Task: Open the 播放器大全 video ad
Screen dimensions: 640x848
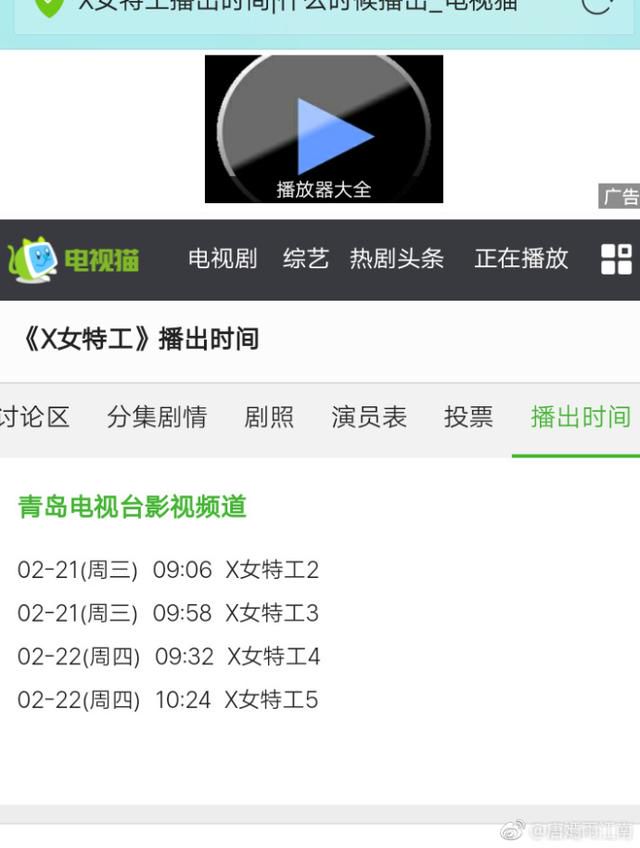Action: tap(323, 129)
